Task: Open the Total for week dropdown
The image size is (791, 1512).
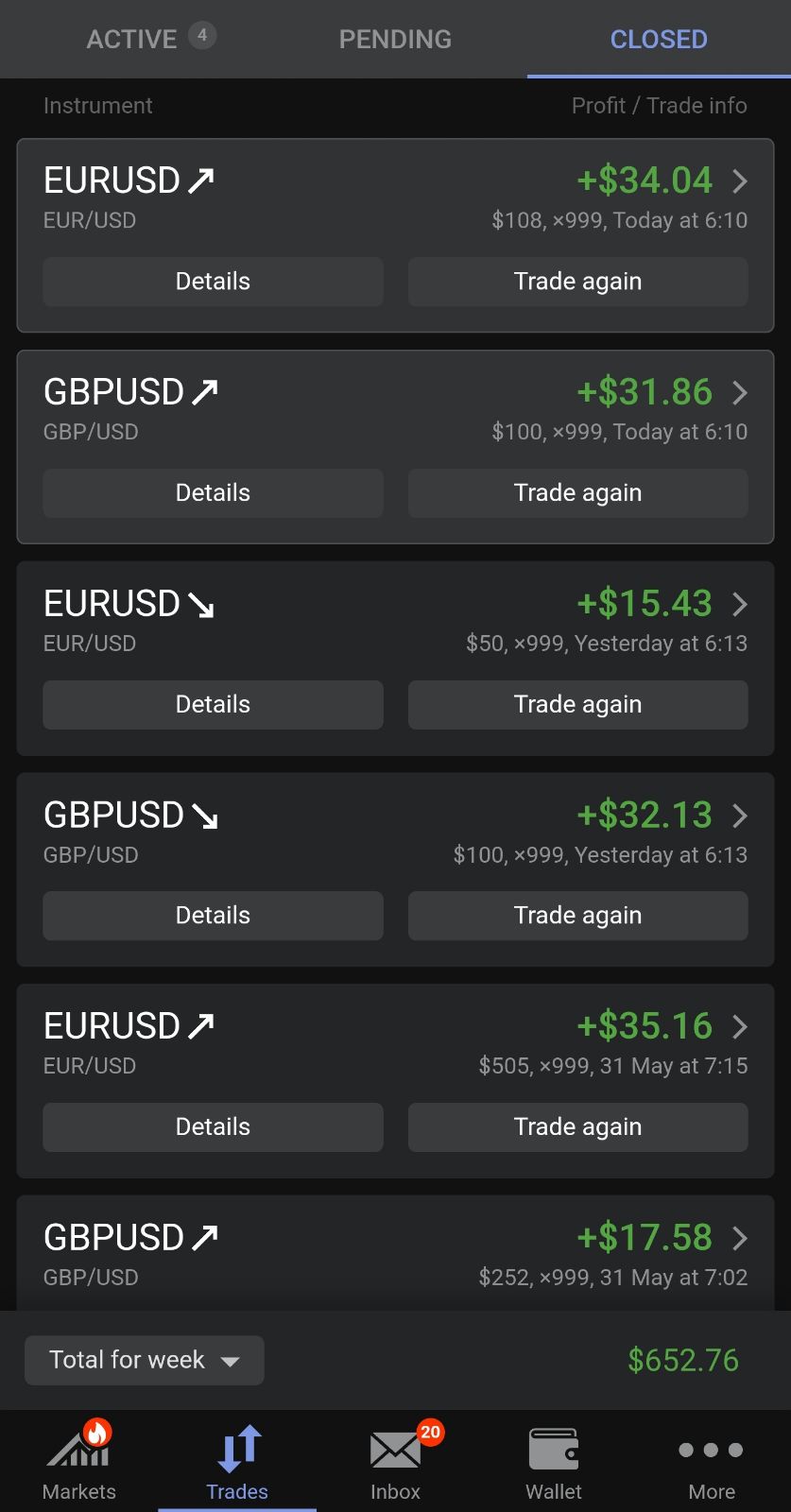Action: [x=144, y=1360]
